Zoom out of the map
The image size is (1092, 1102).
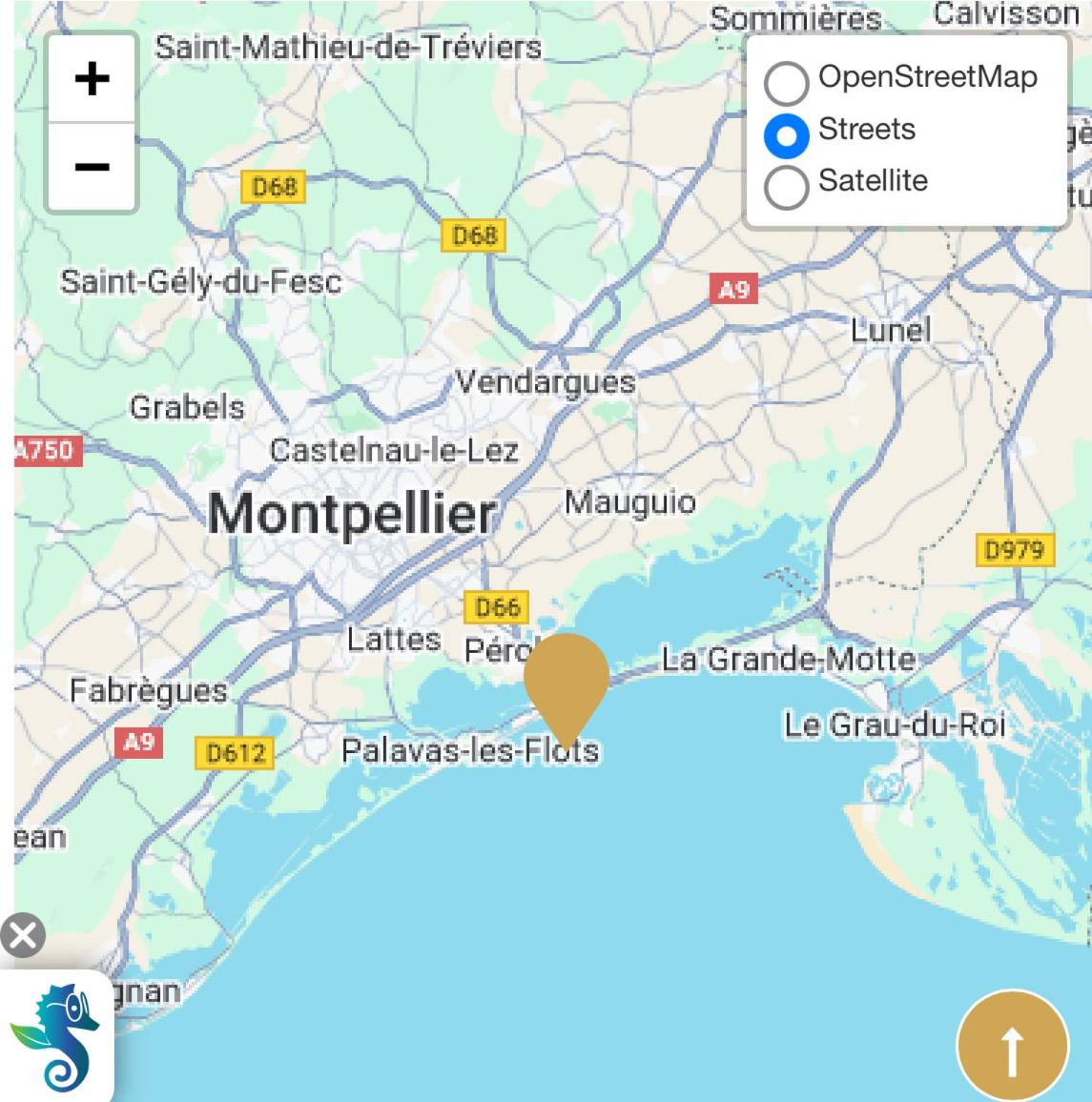[x=92, y=167]
